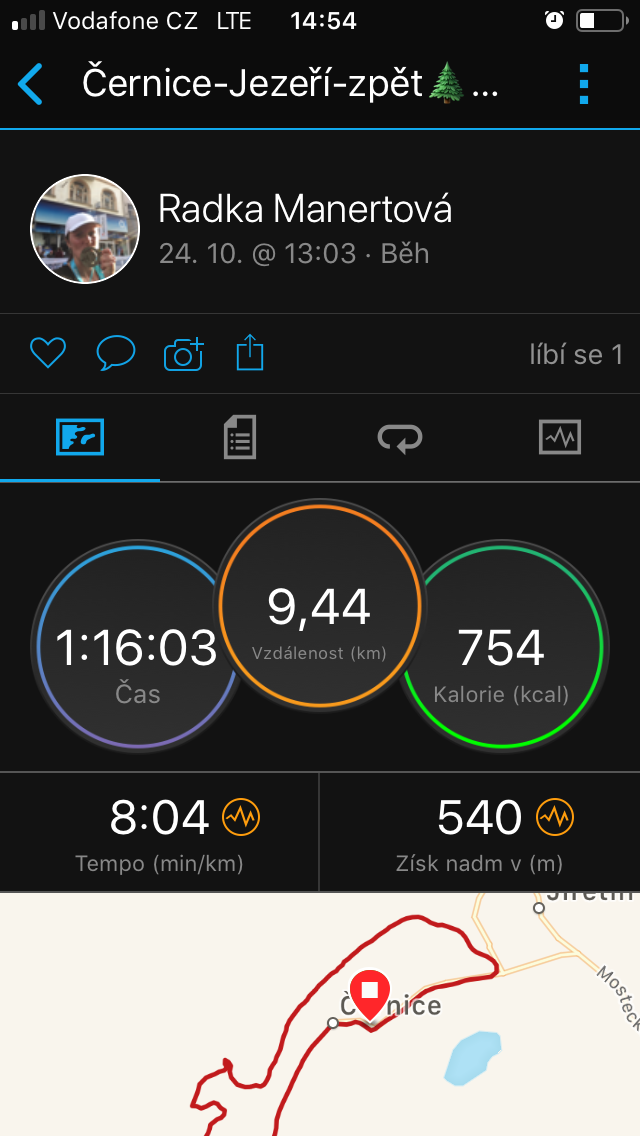640x1136 pixels.
Task: Open Radka Manertová's profile picture
Action: click(x=85, y=229)
